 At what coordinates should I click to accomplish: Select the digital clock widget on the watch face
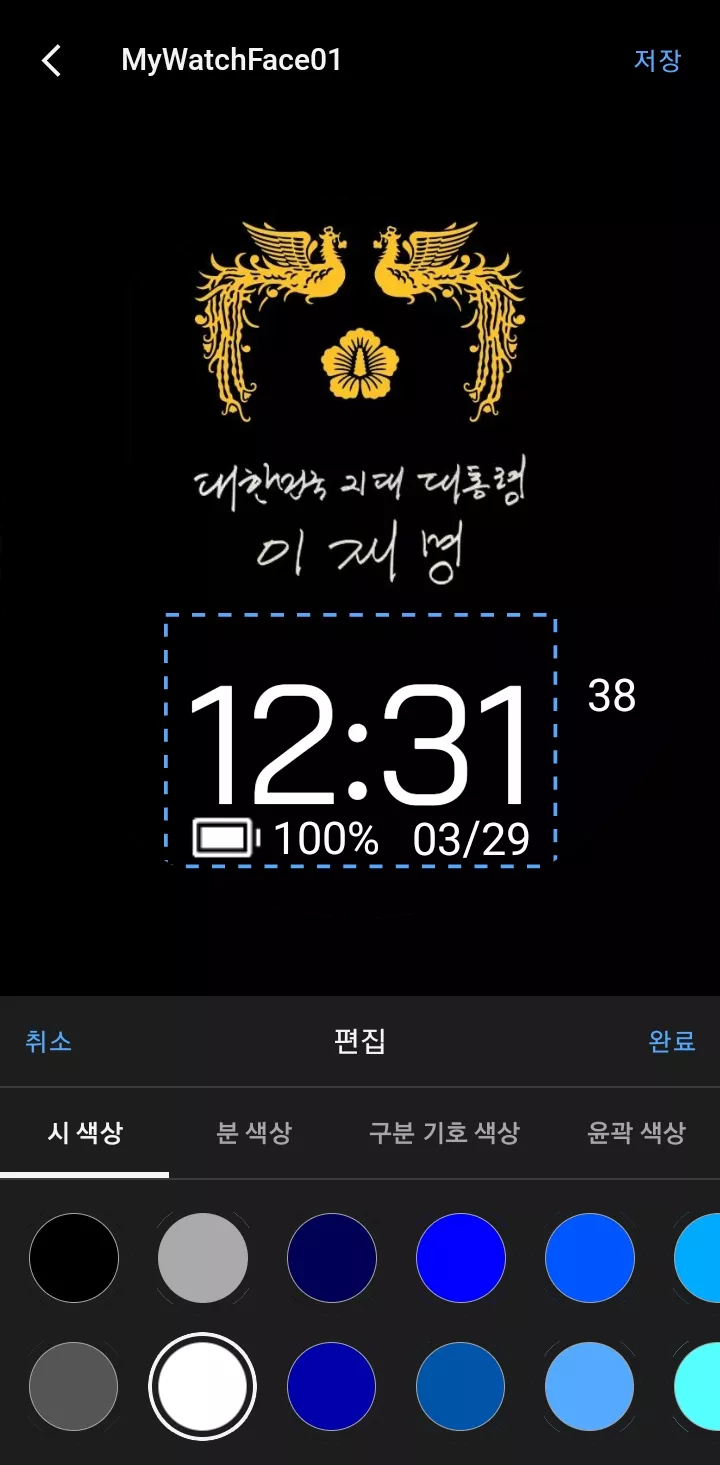tap(360, 741)
